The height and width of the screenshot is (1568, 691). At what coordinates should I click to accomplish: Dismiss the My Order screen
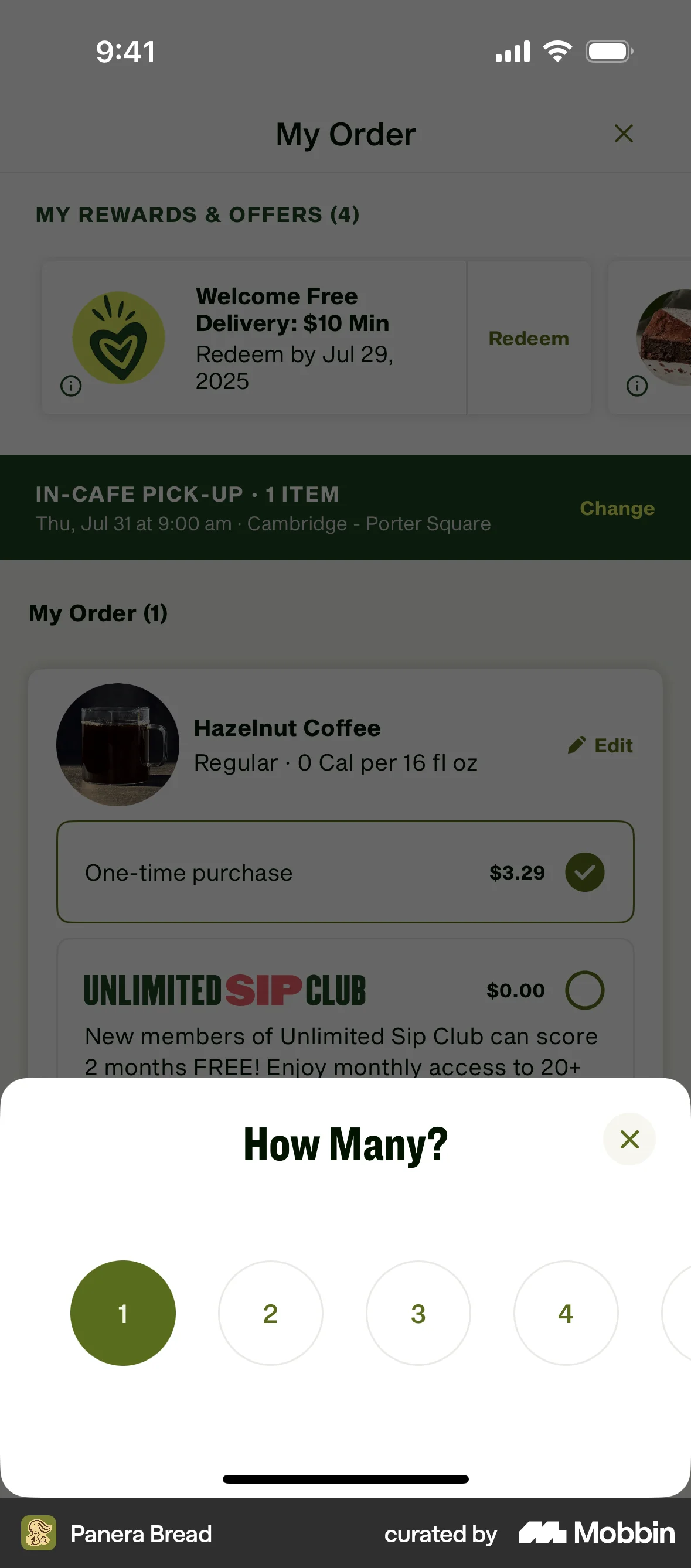(623, 134)
